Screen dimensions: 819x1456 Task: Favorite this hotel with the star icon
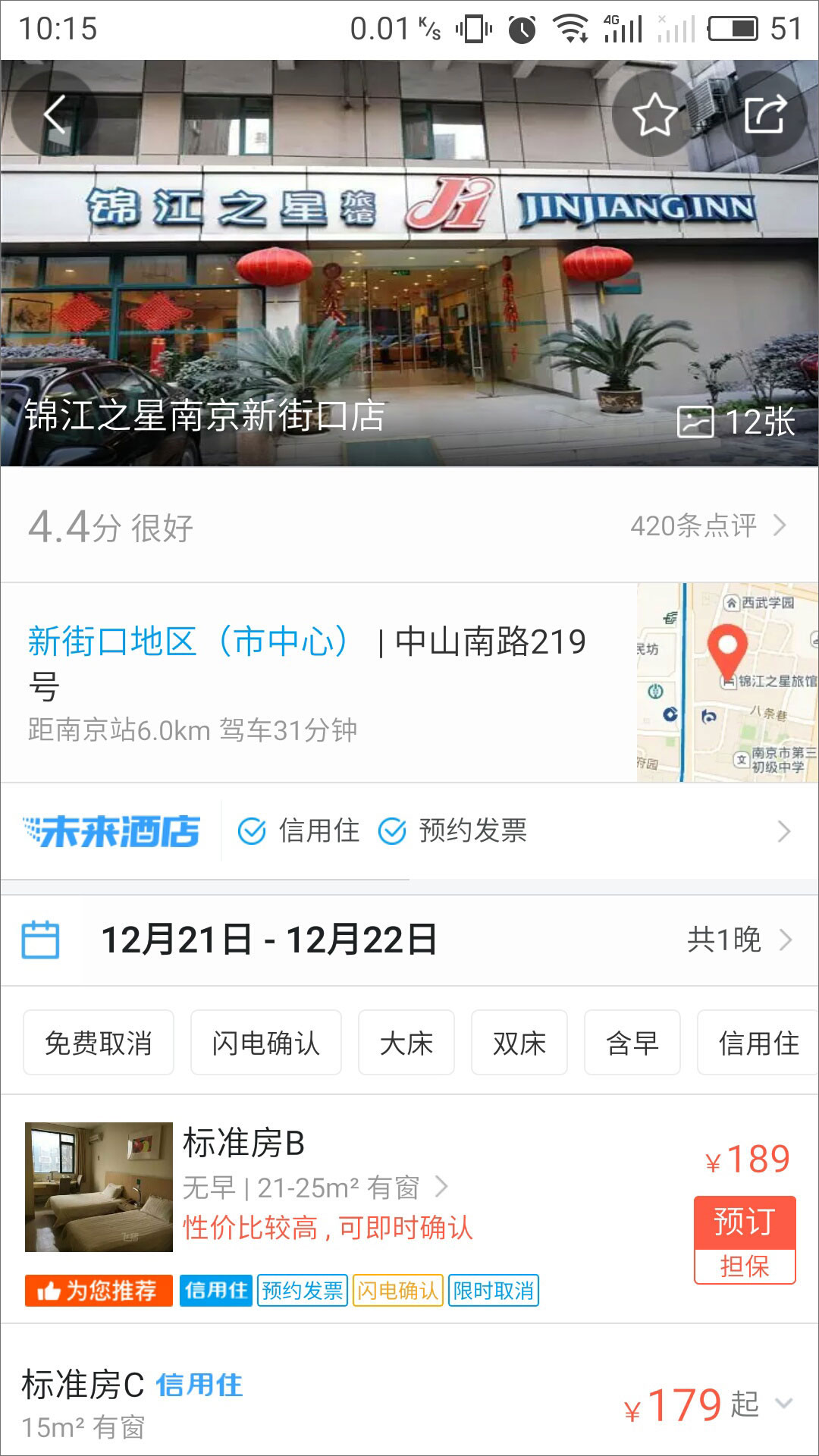[654, 115]
